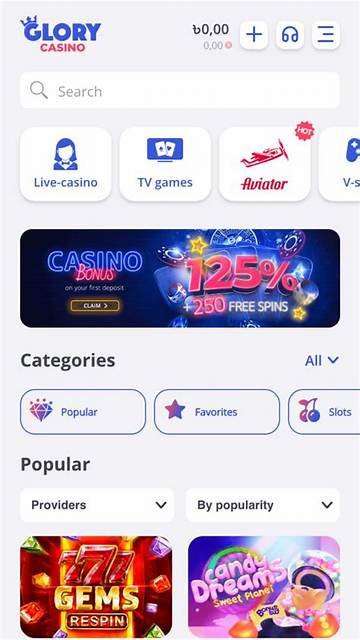The width and height of the screenshot is (360, 640).
Task: Claim the 125% casino bonus banner
Action: click(180, 278)
